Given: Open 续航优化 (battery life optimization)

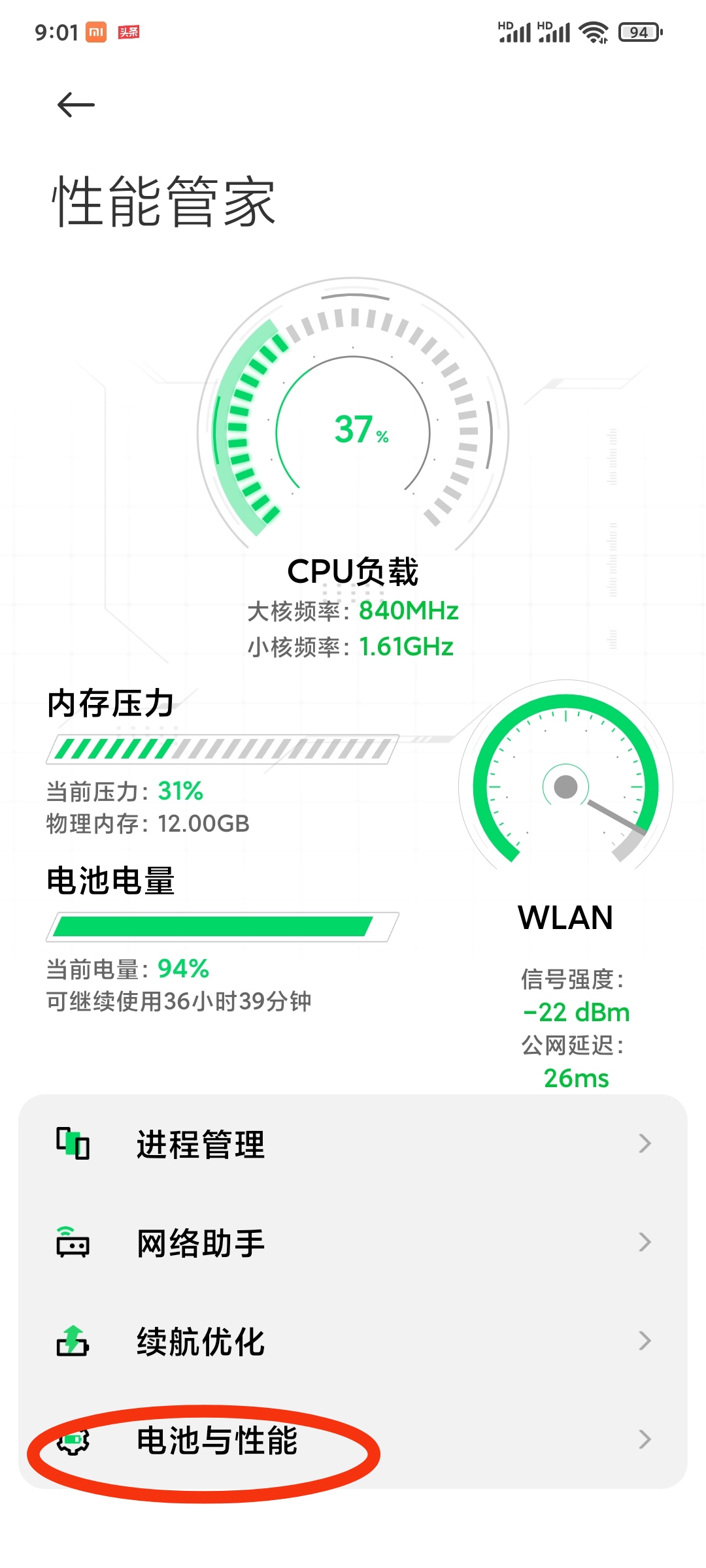Looking at the screenshot, I should (x=353, y=1341).
